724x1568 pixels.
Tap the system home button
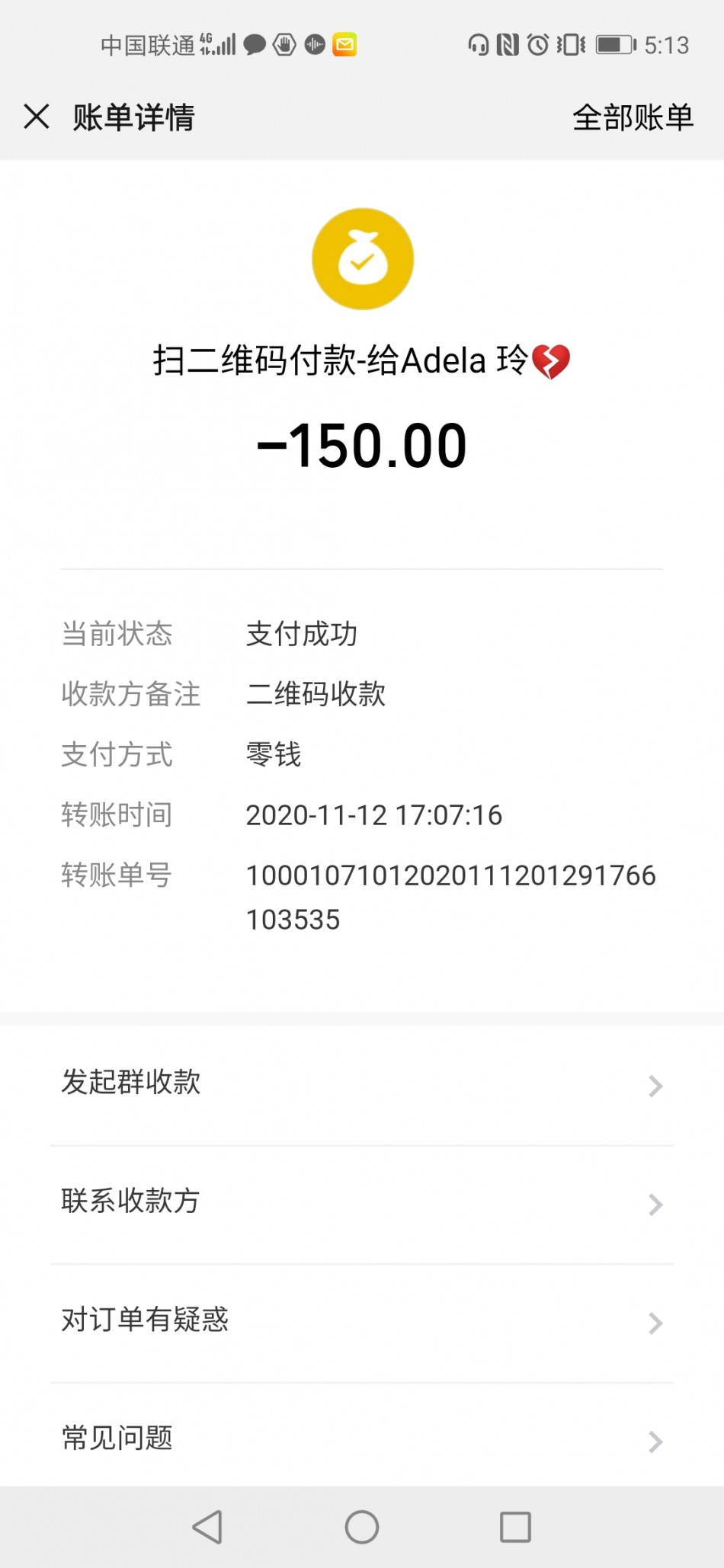tap(362, 1527)
